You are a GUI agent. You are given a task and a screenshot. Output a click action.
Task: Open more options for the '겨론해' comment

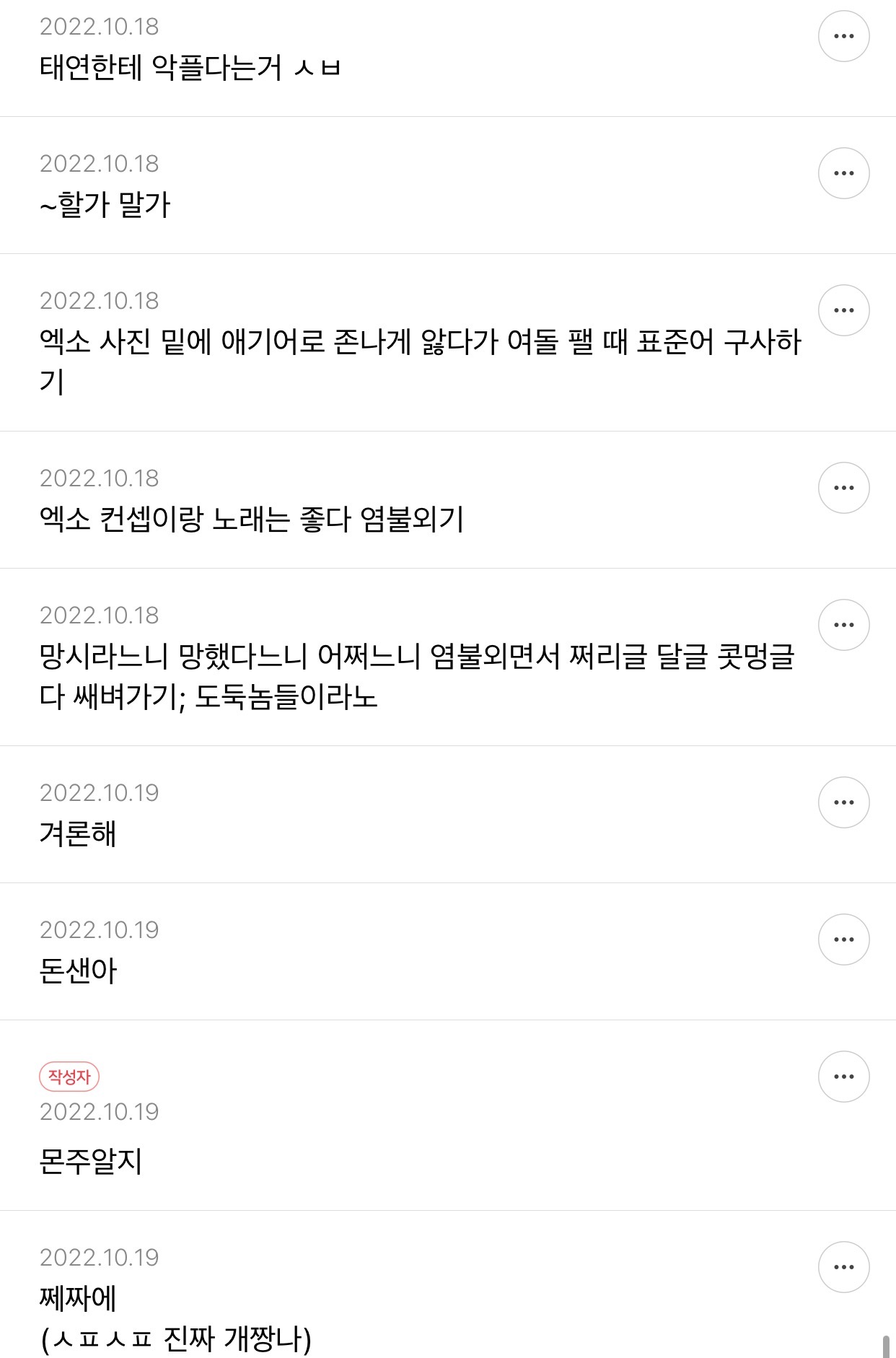click(843, 802)
